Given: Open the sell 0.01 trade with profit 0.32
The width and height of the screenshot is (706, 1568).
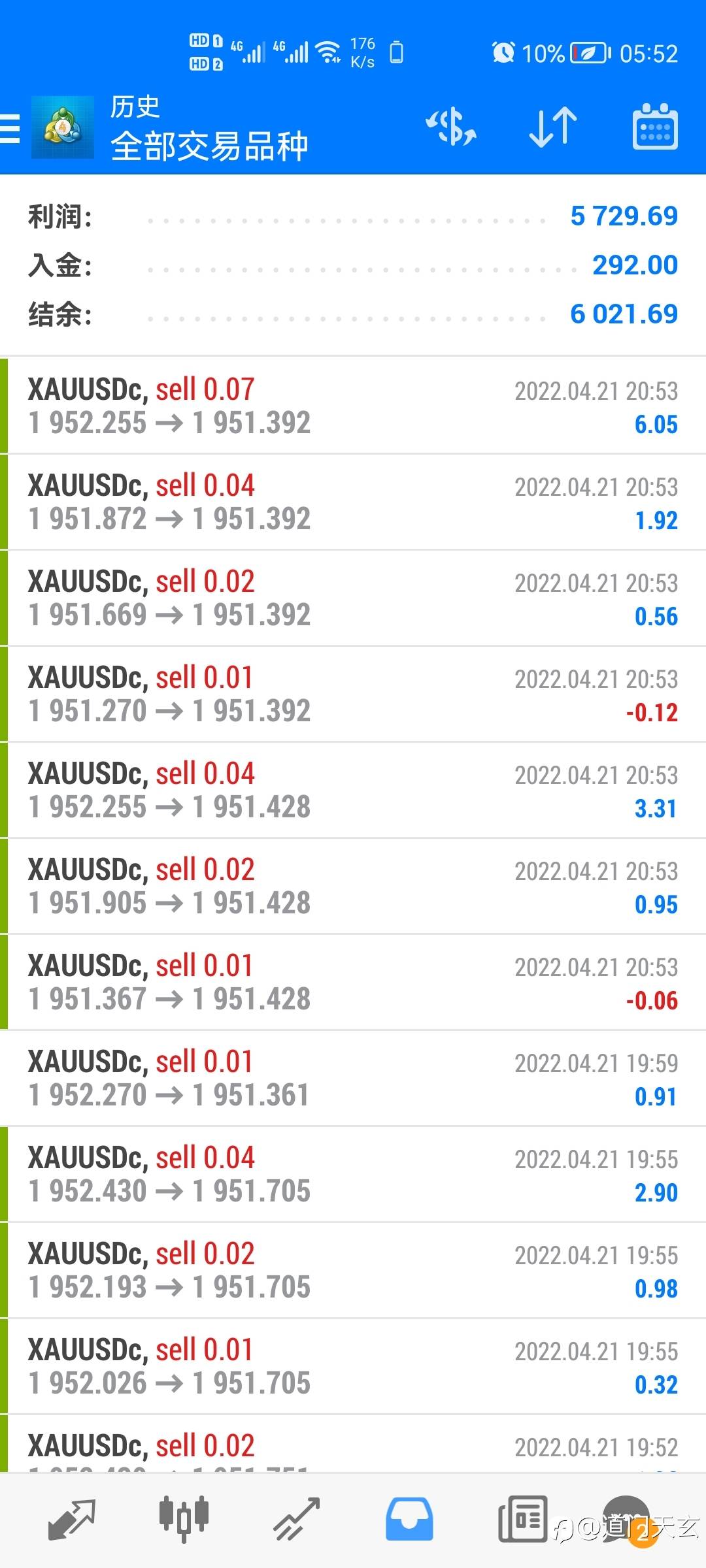Looking at the screenshot, I should click(353, 1366).
